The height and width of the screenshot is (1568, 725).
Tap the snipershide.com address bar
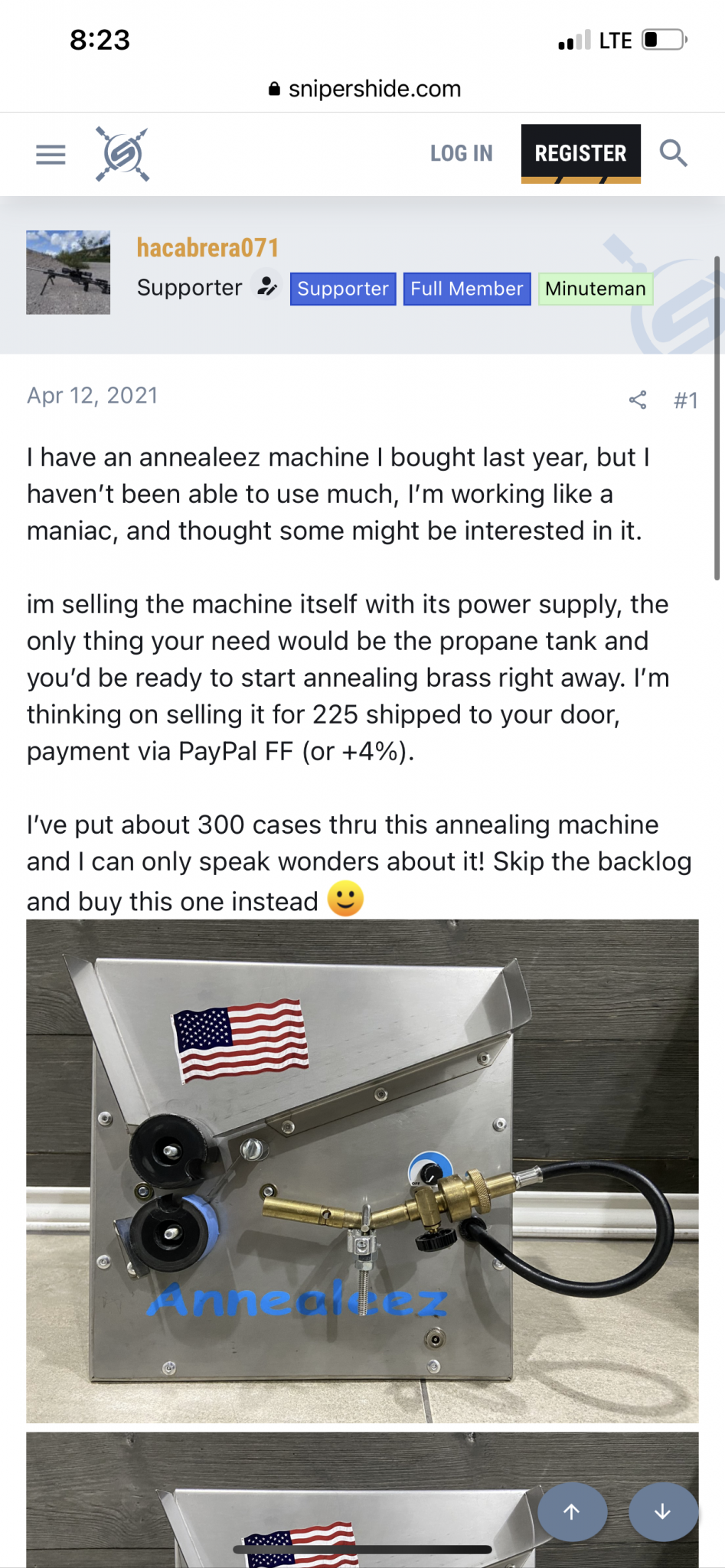click(x=364, y=89)
